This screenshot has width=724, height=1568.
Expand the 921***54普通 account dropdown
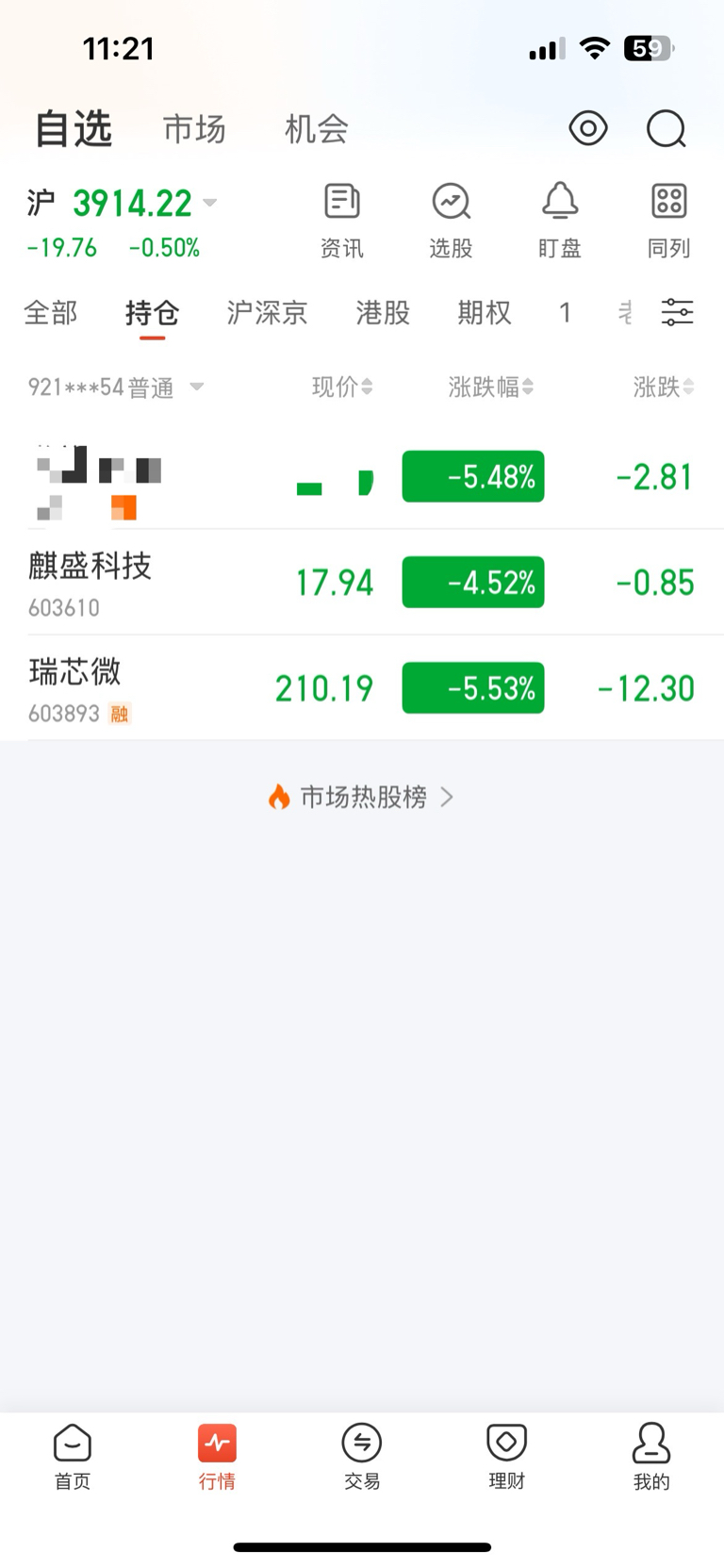click(x=197, y=387)
